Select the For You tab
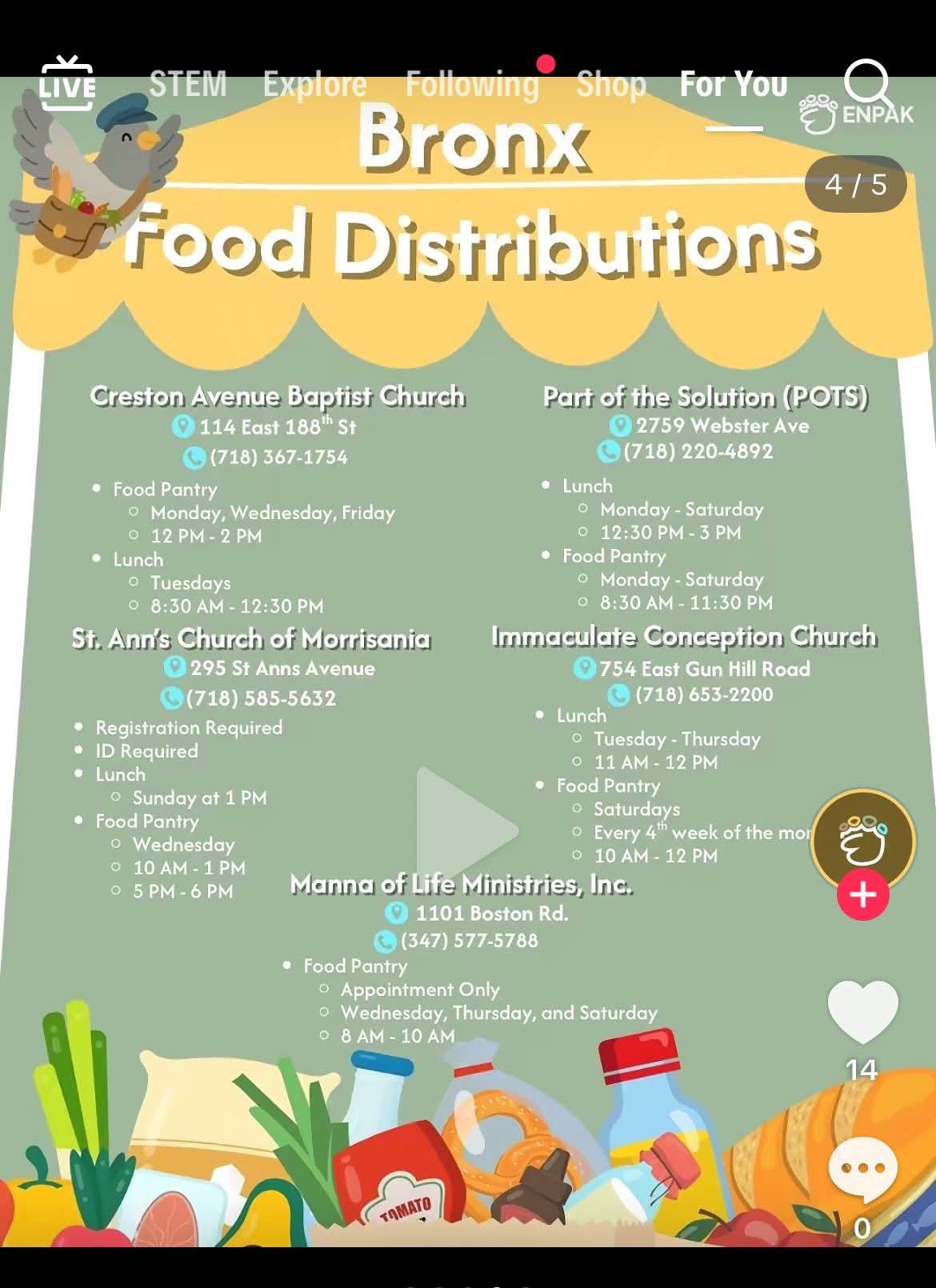 coord(734,84)
